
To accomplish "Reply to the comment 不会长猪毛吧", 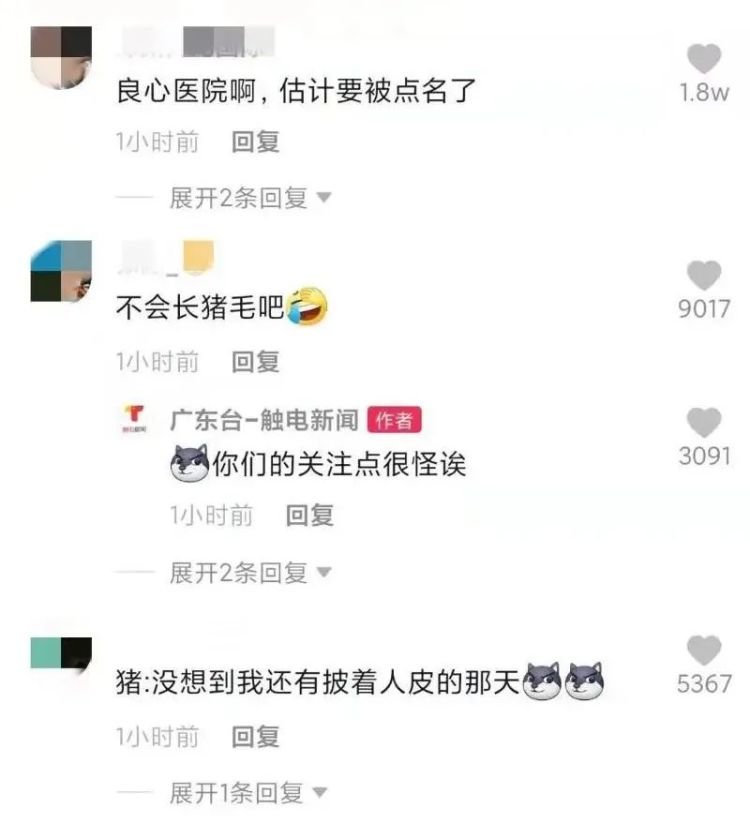I will tap(255, 361).
